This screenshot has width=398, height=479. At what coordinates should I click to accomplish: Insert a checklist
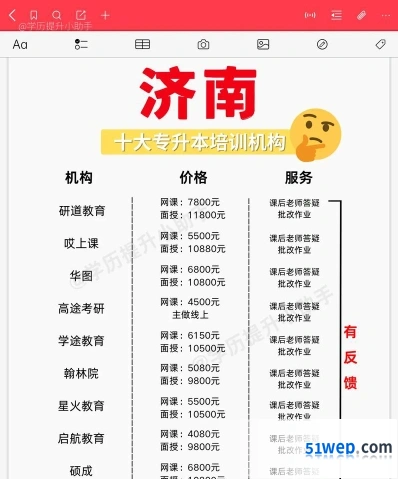[81, 44]
